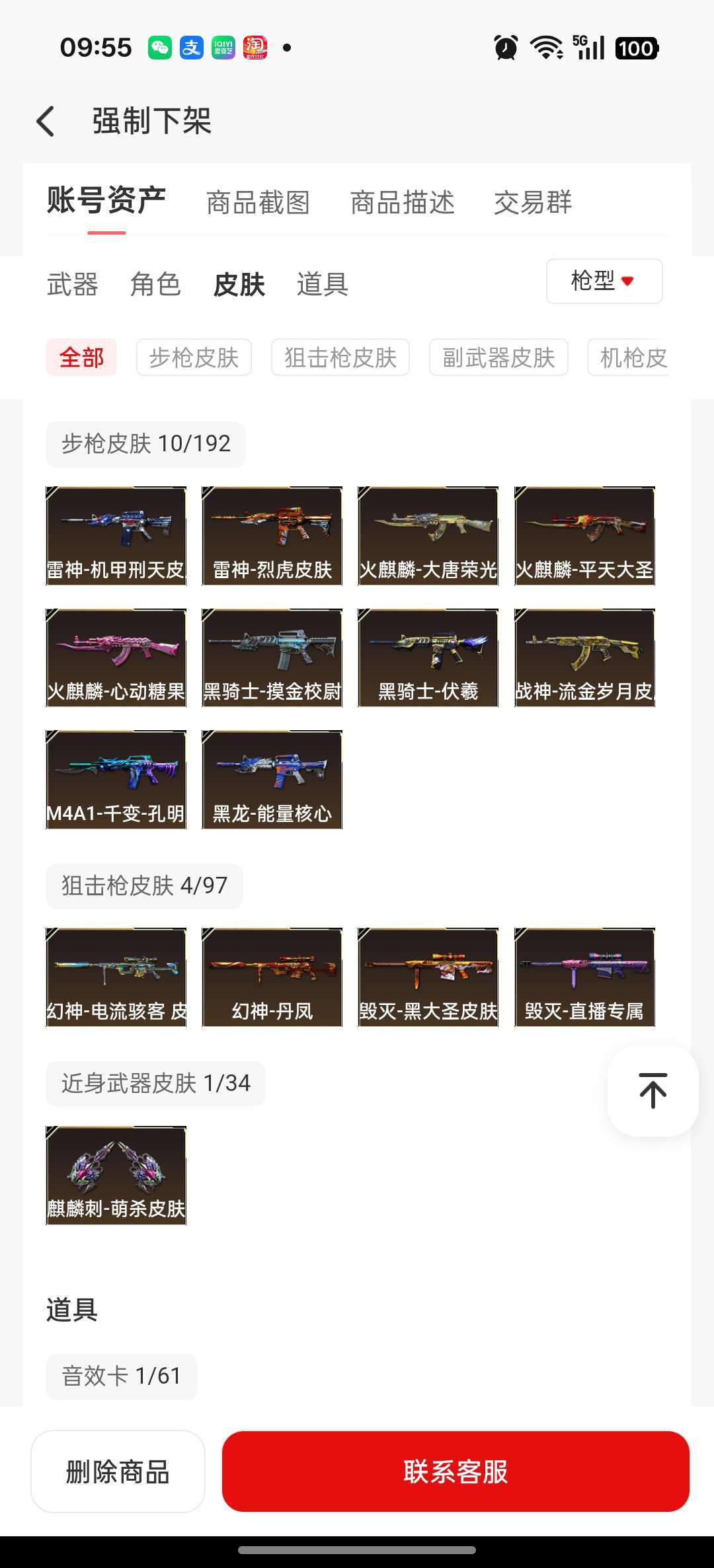
Task: Expand the 枪型 dropdown
Action: pyautogui.click(x=604, y=281)
